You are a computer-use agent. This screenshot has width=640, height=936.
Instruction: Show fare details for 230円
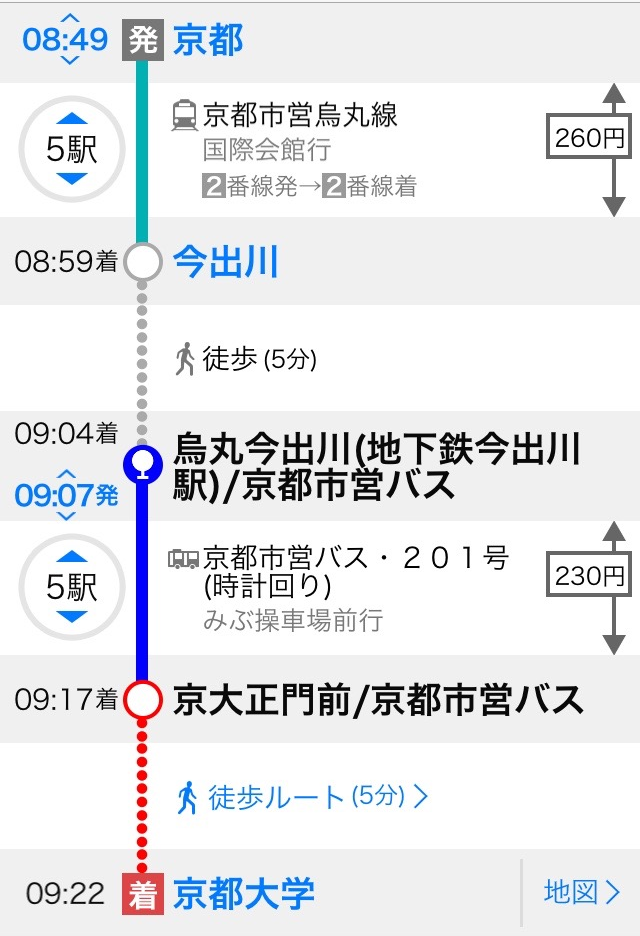point(590,575)
